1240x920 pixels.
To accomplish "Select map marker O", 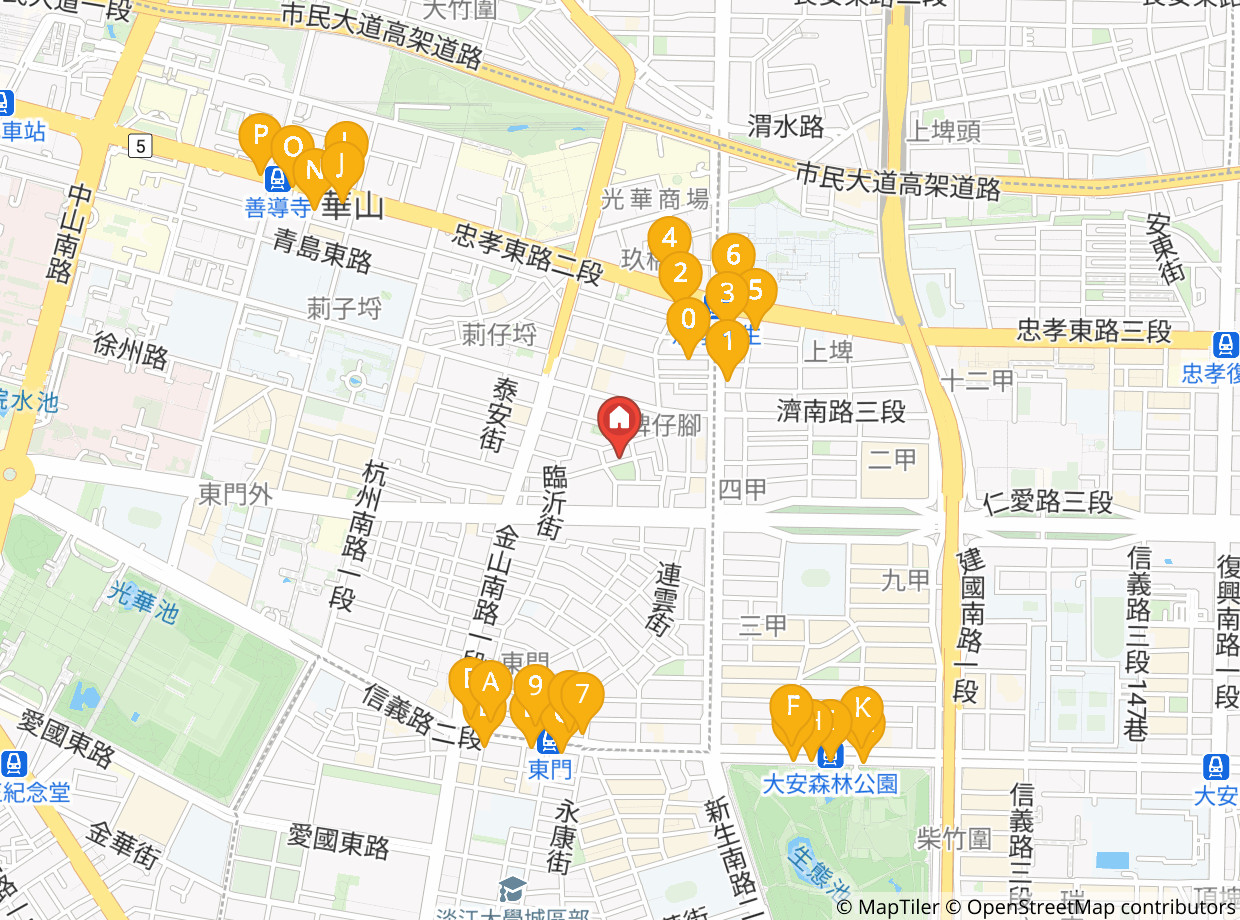I will [x=292, y=147].
